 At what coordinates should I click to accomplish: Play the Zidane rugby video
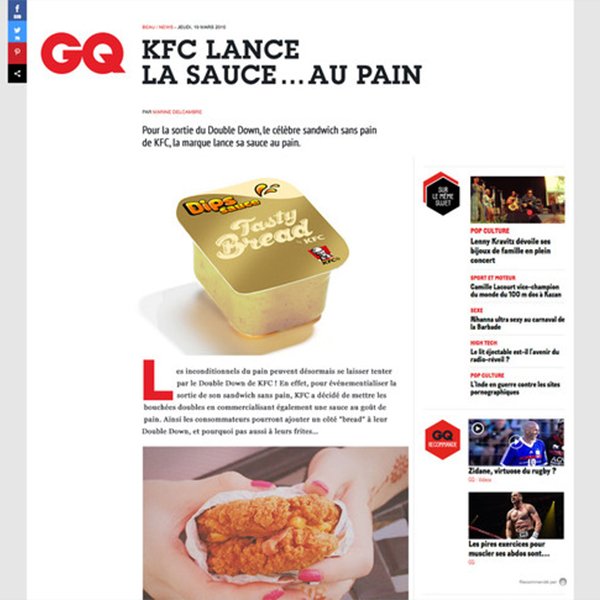click(516, 442)
